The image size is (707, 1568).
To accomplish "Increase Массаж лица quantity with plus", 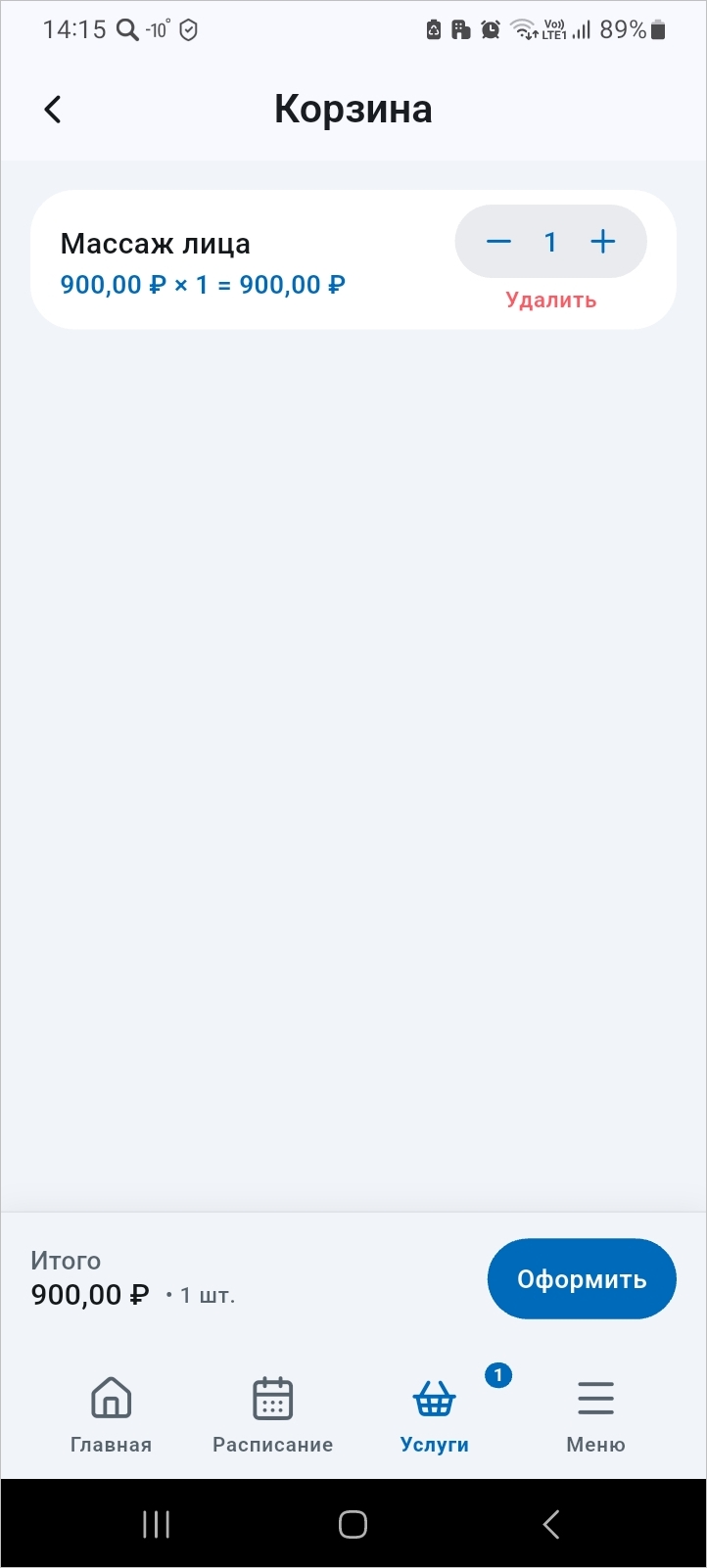I will (603, 242).
